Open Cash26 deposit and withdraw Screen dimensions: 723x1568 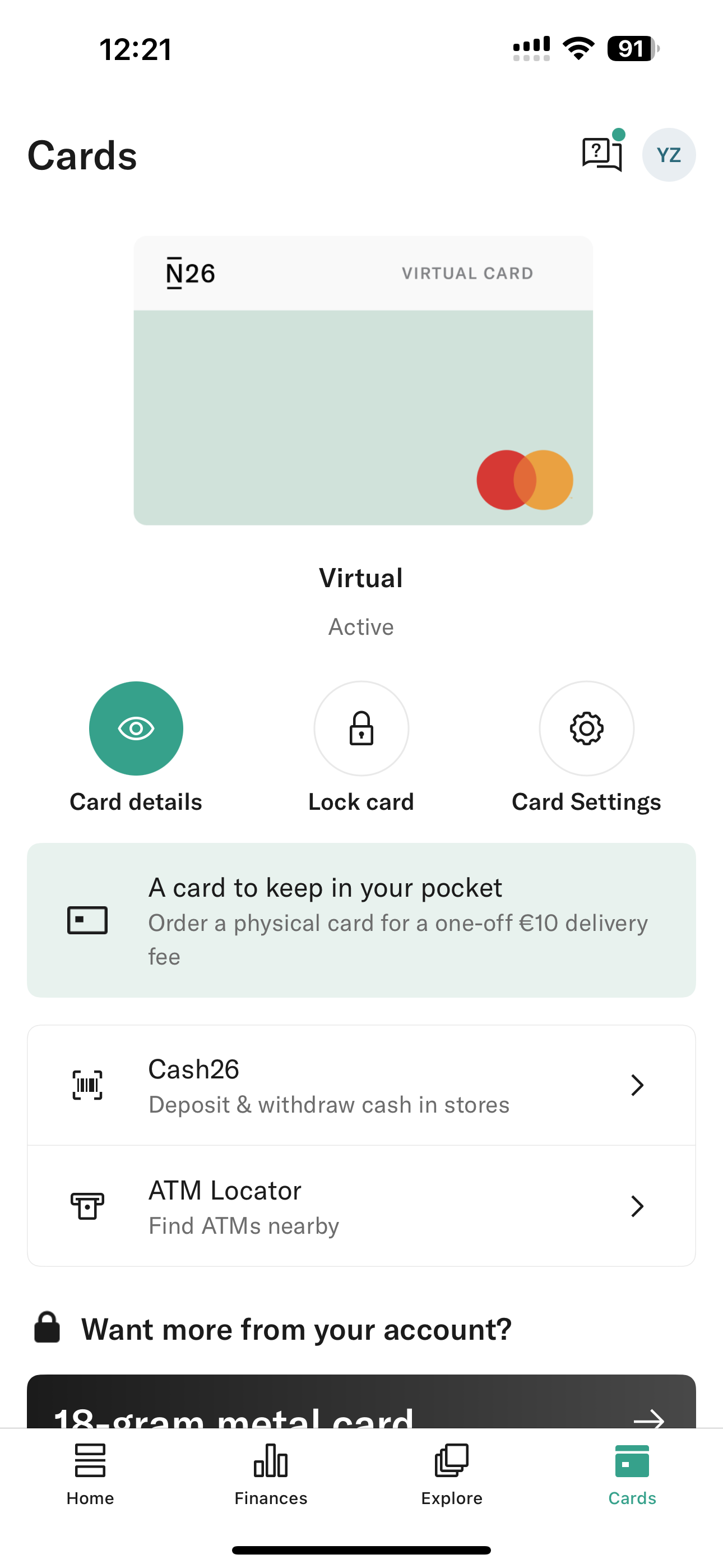click(x=361, y=1085)
